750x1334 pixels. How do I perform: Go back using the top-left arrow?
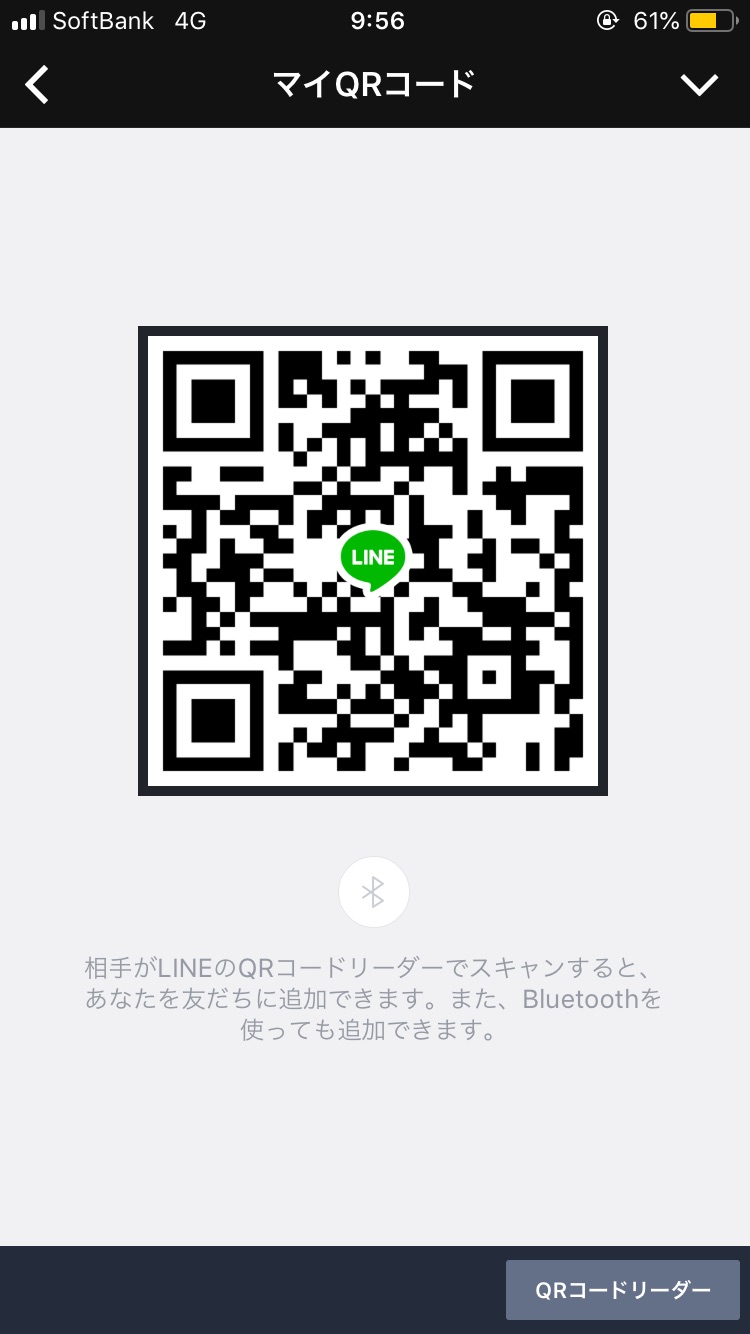point(37,85)
